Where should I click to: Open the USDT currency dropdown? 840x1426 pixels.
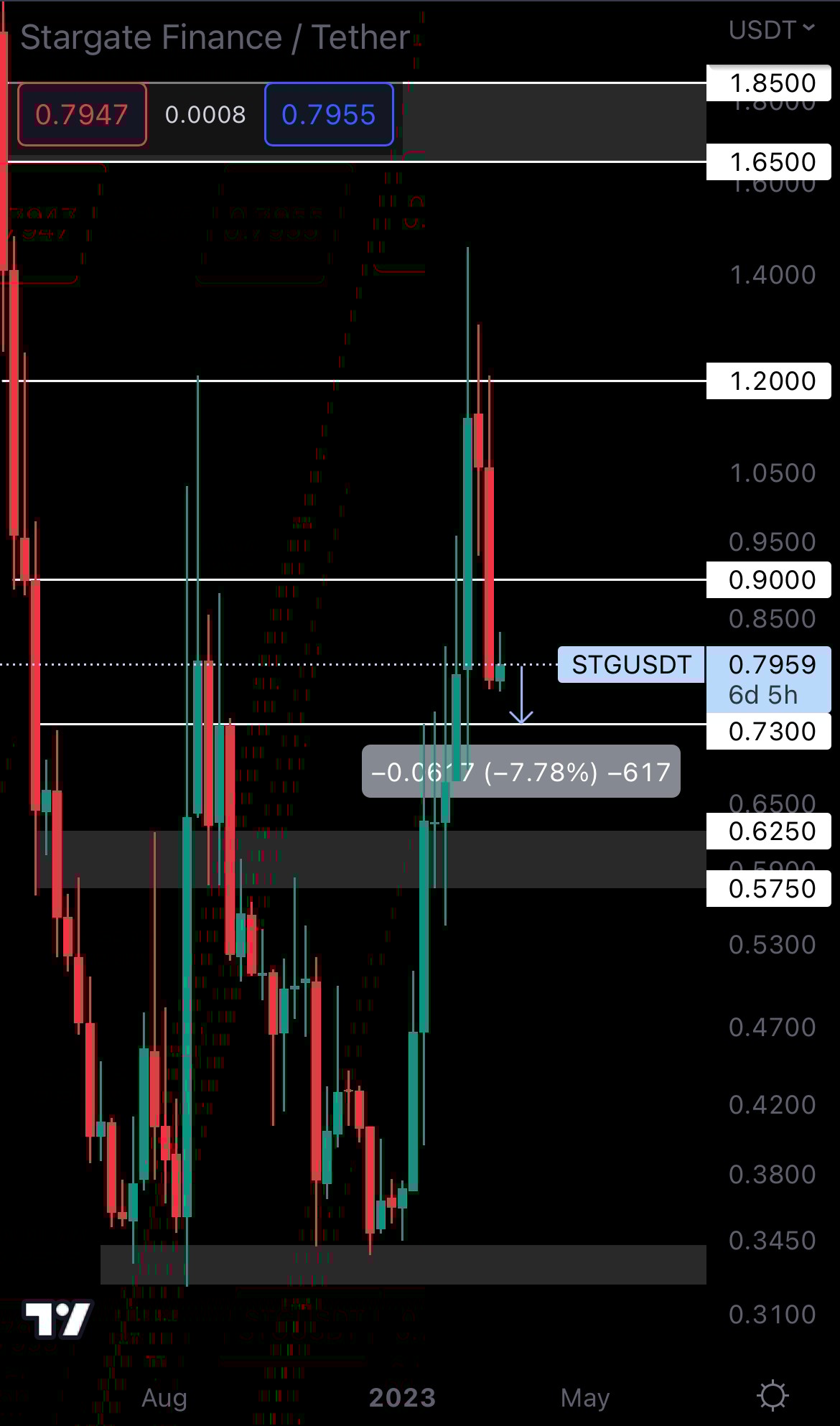[x=771, y=30]
